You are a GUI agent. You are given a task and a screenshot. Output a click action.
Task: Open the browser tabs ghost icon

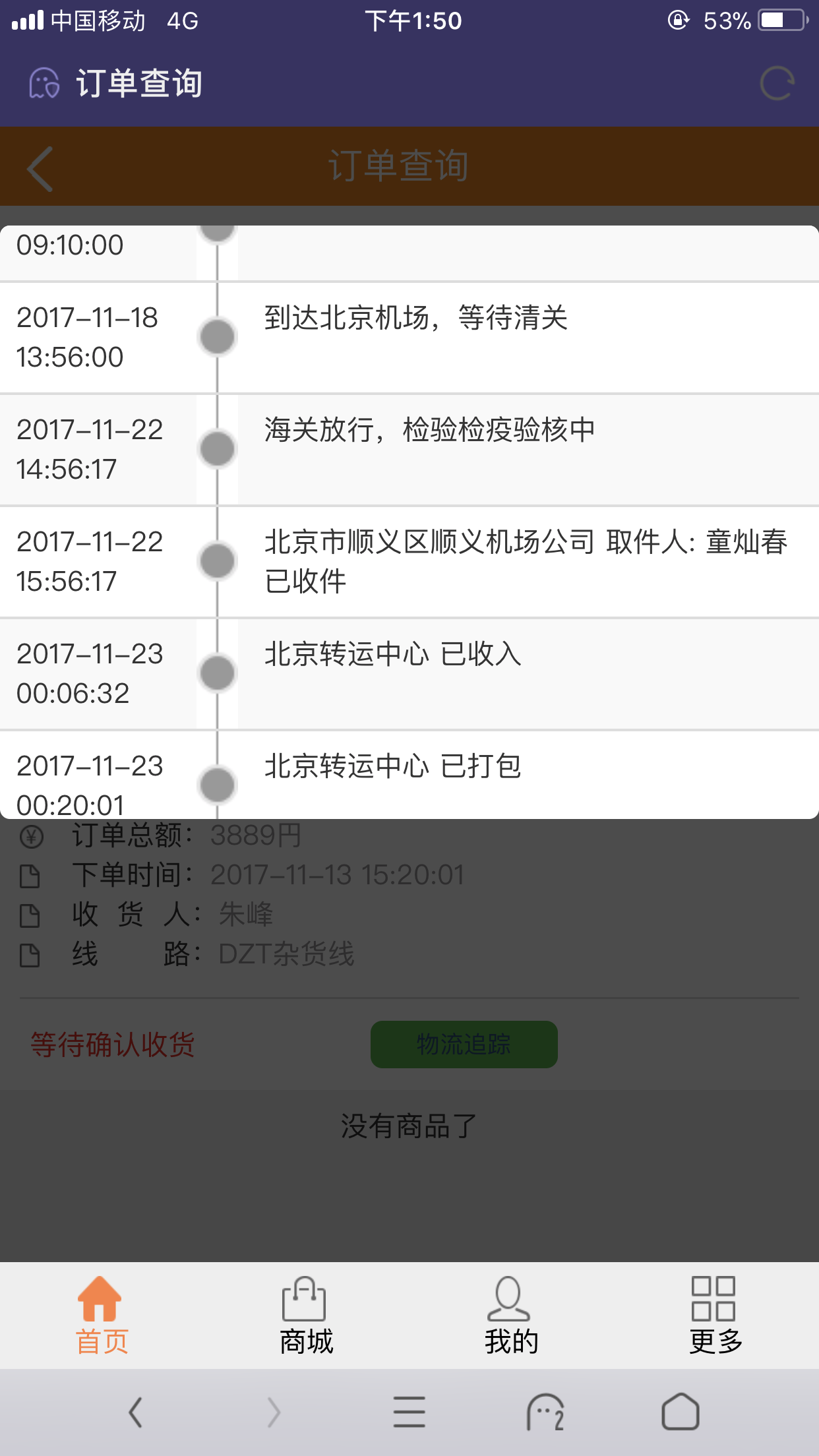[x=545, y=1412]
